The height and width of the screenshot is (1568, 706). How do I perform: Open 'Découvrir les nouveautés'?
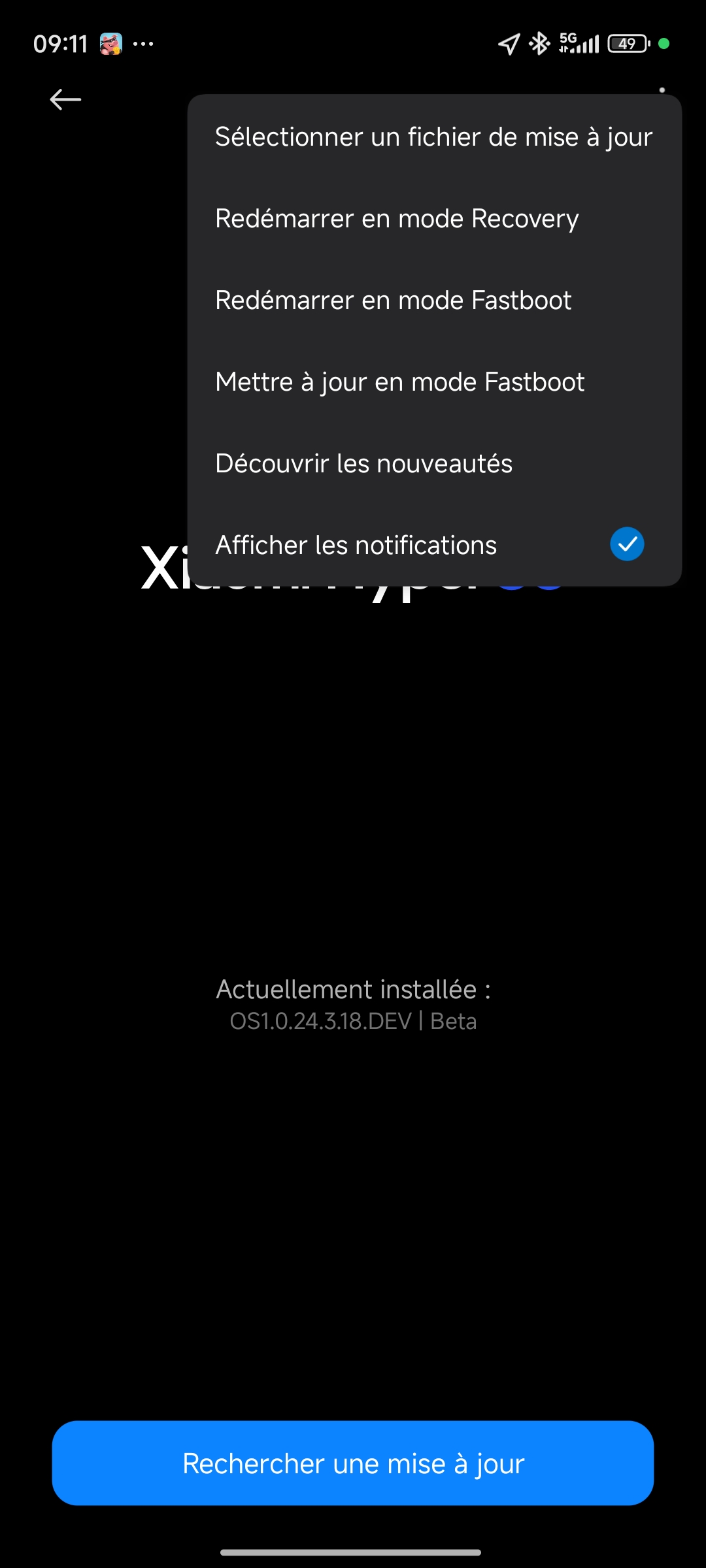click(x=363, y=464)
